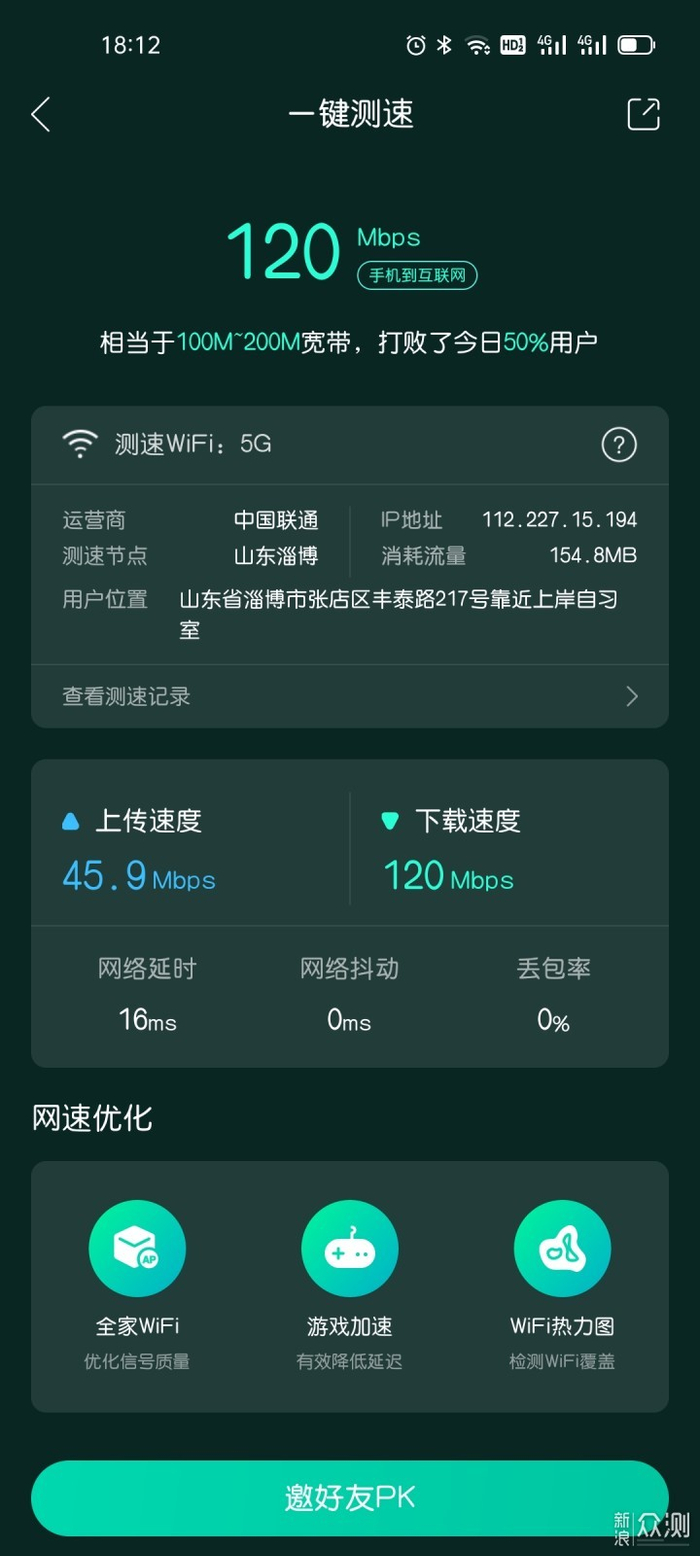Go back from the speed test page
This screenshot has height=1556, width=700.
(41, 115)
